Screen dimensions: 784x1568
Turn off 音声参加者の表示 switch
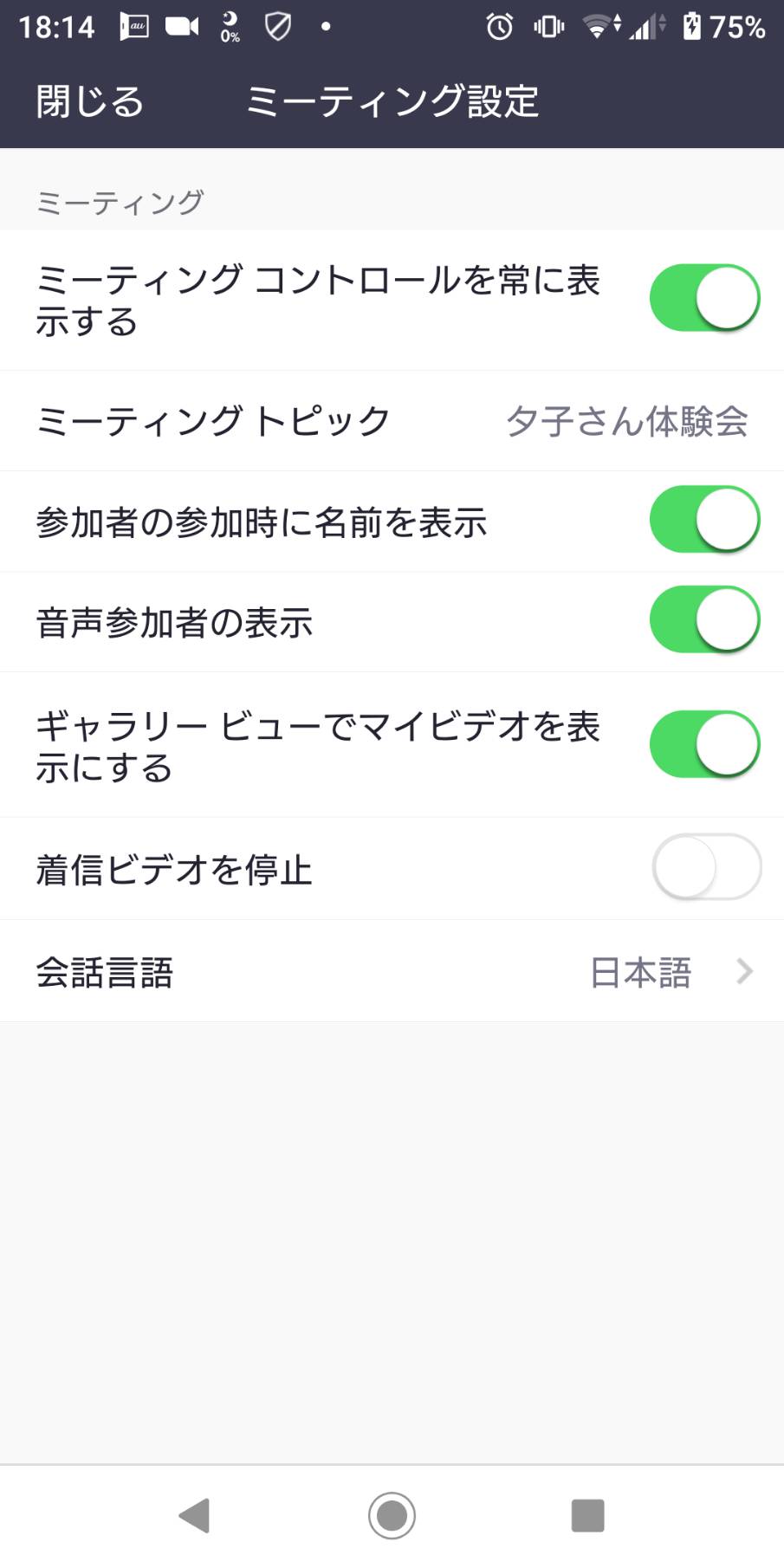point(704,620)
